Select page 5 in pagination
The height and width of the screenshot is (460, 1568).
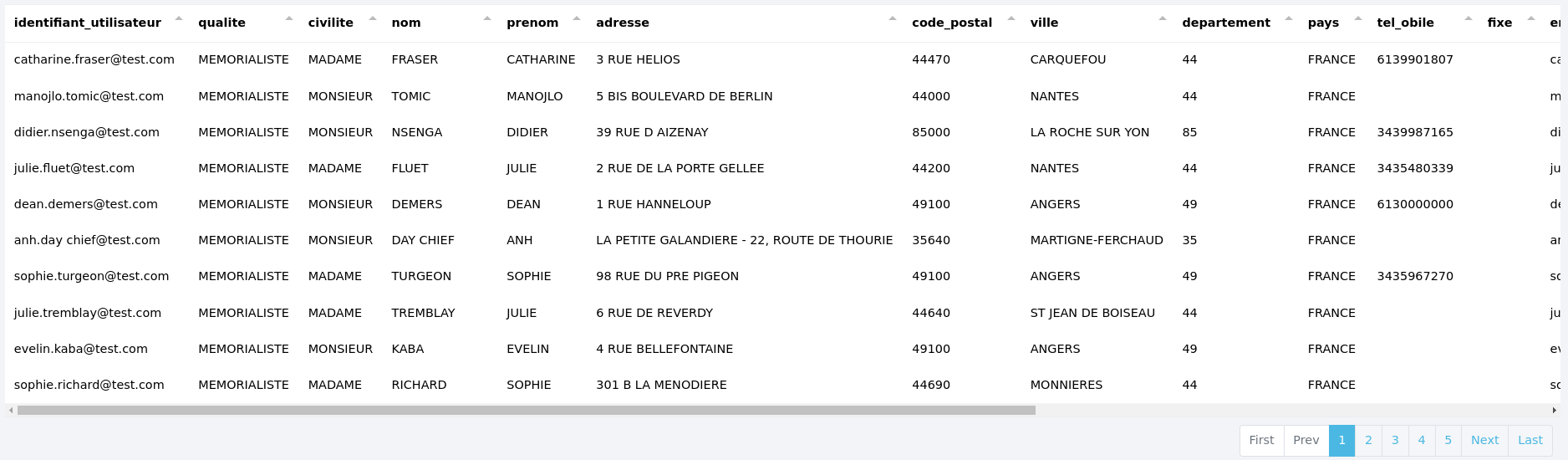pyautogui.click(x=1448, y=440)
